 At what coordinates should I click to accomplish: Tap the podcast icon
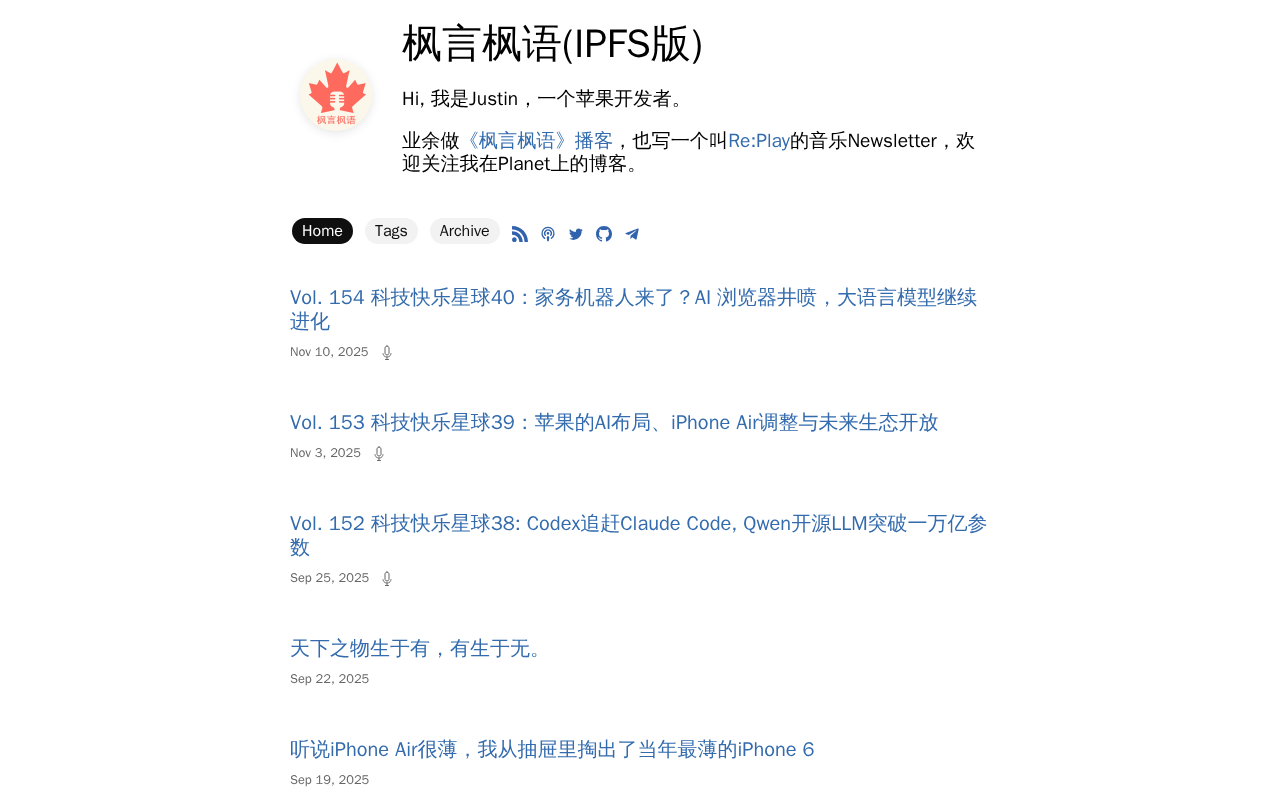(548, 234)
